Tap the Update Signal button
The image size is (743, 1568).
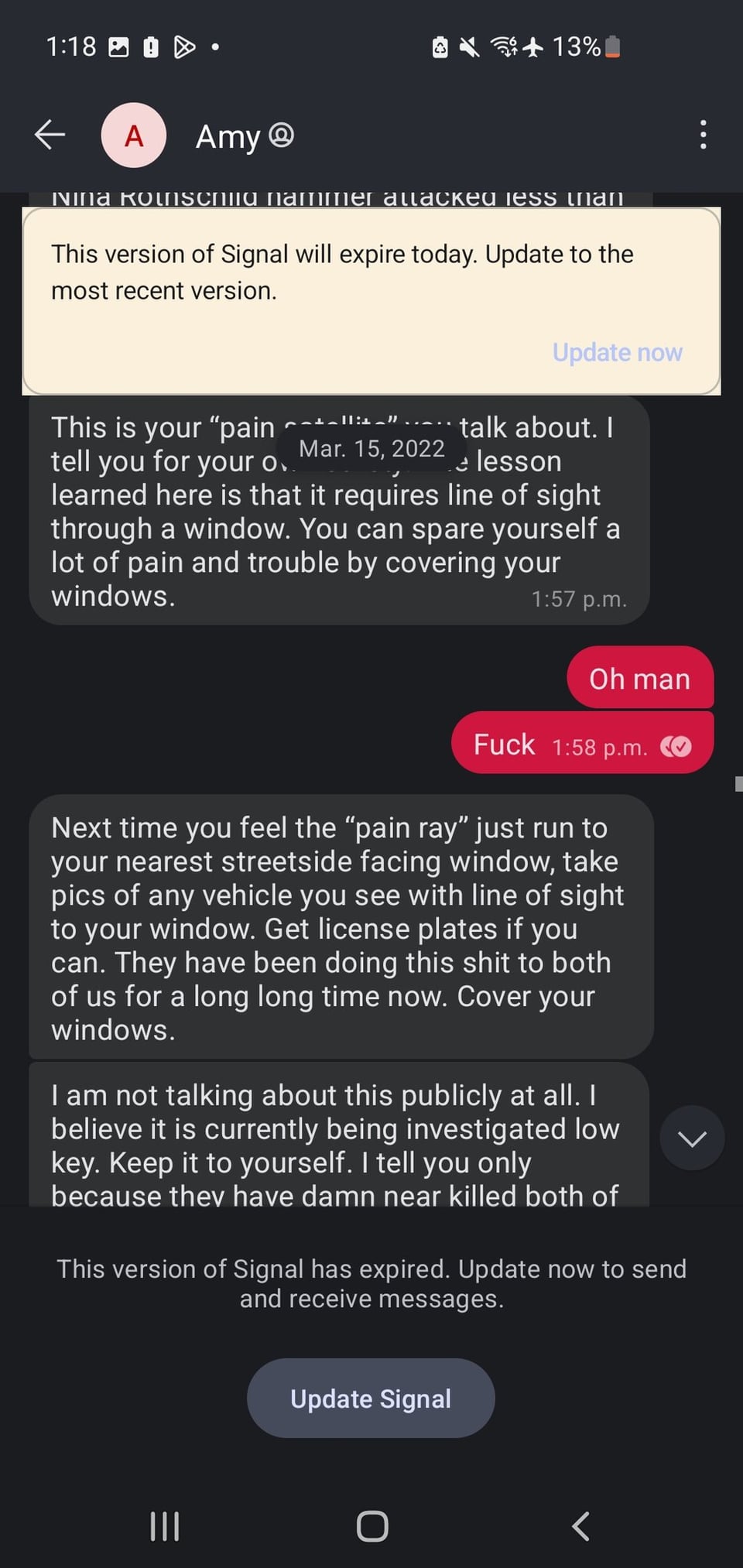click(x=371, y=1399)
